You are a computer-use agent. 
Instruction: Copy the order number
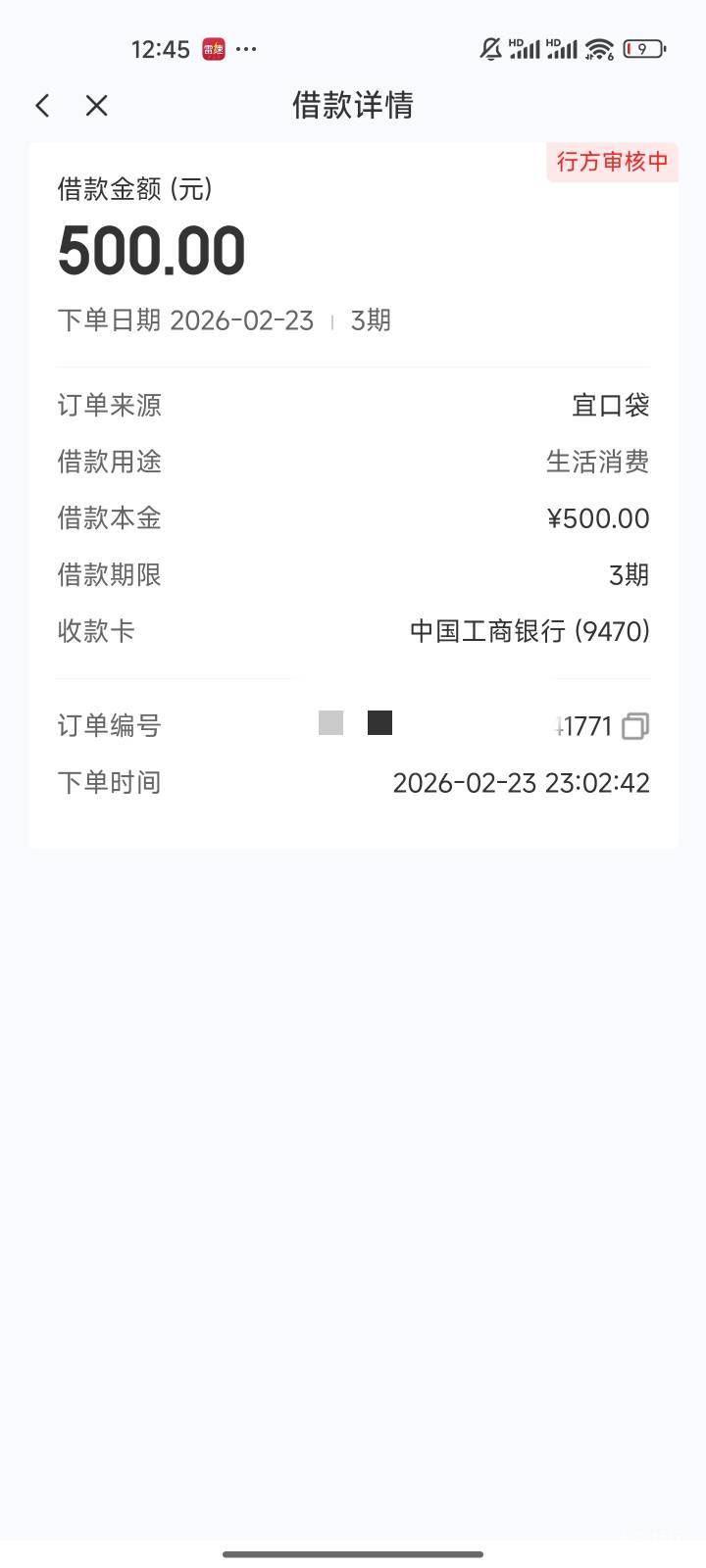click(634, 726)
